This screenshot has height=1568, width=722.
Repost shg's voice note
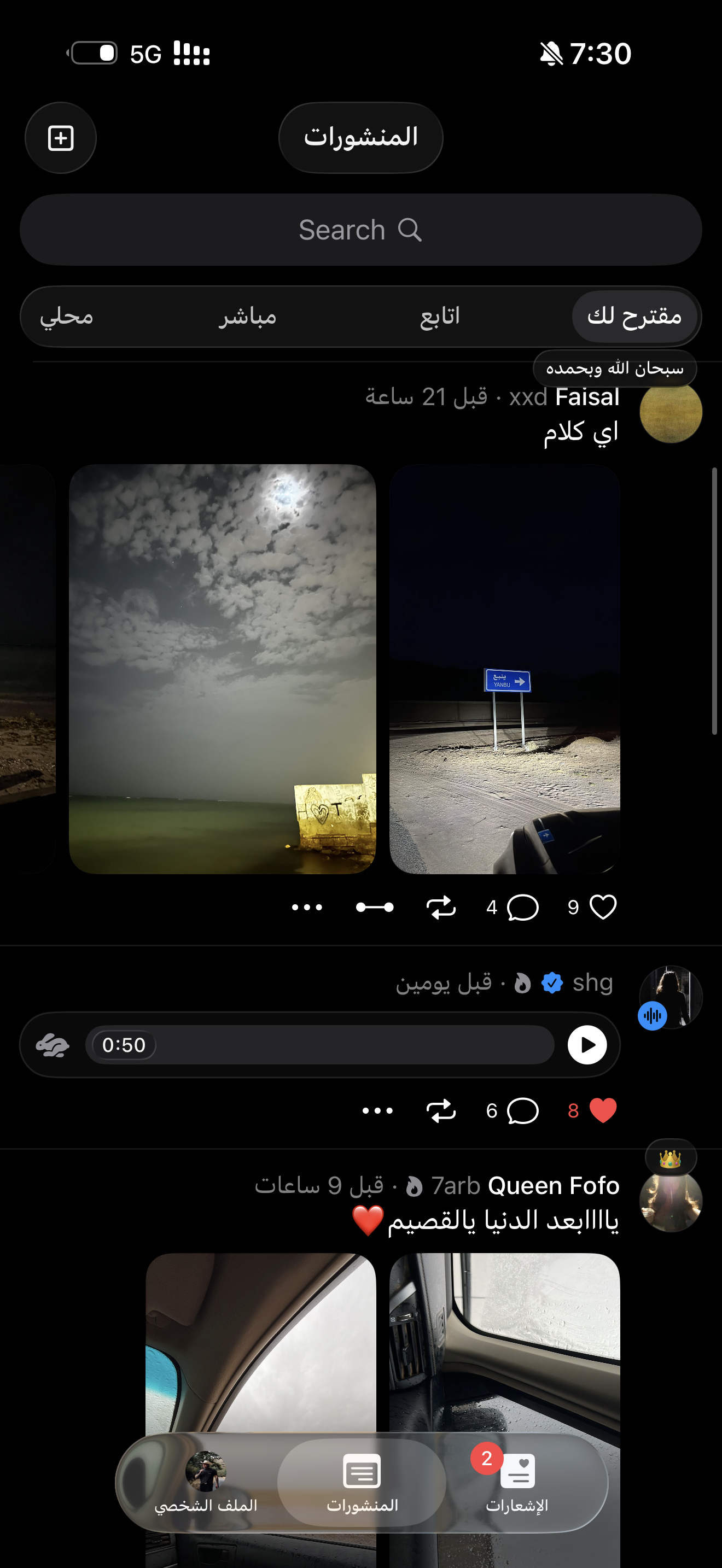[x=443, y=1110]
